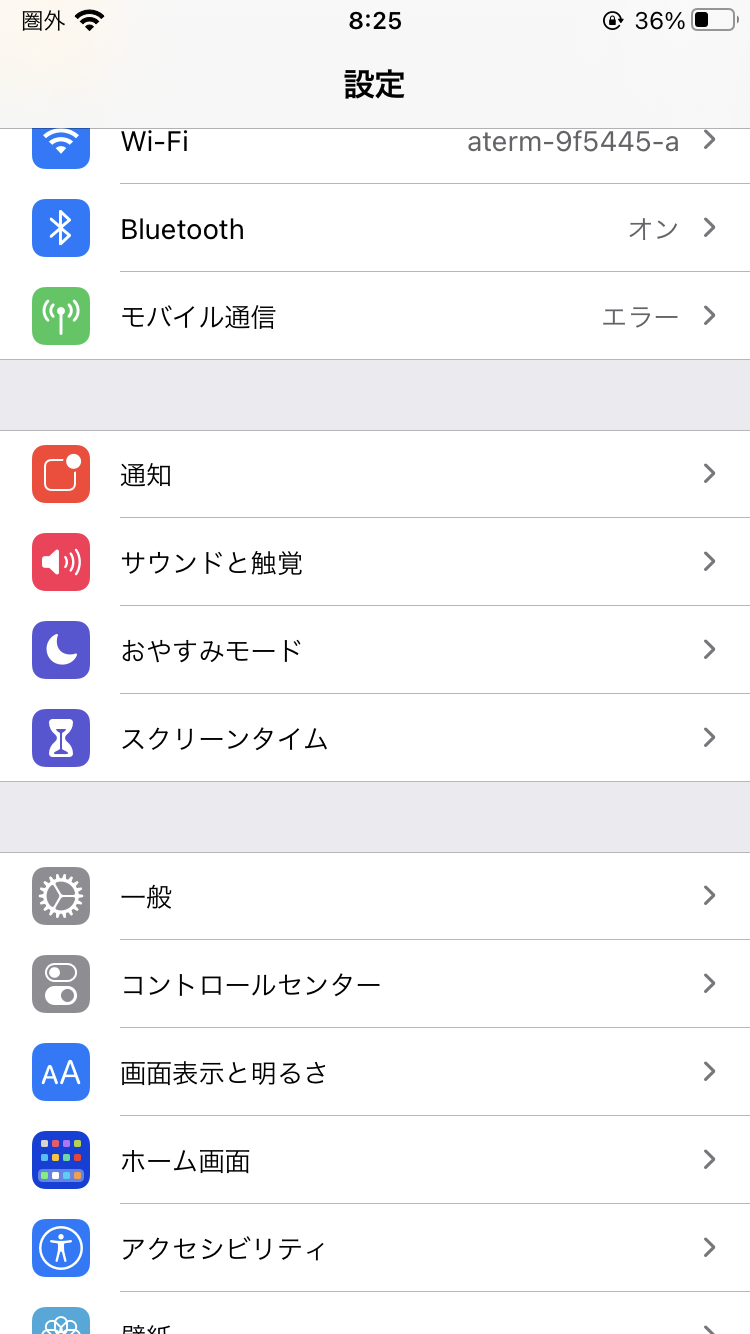Go to コントロールセンター settings
The height and width of the screenshot is (1334, 750).
[375, 984]
